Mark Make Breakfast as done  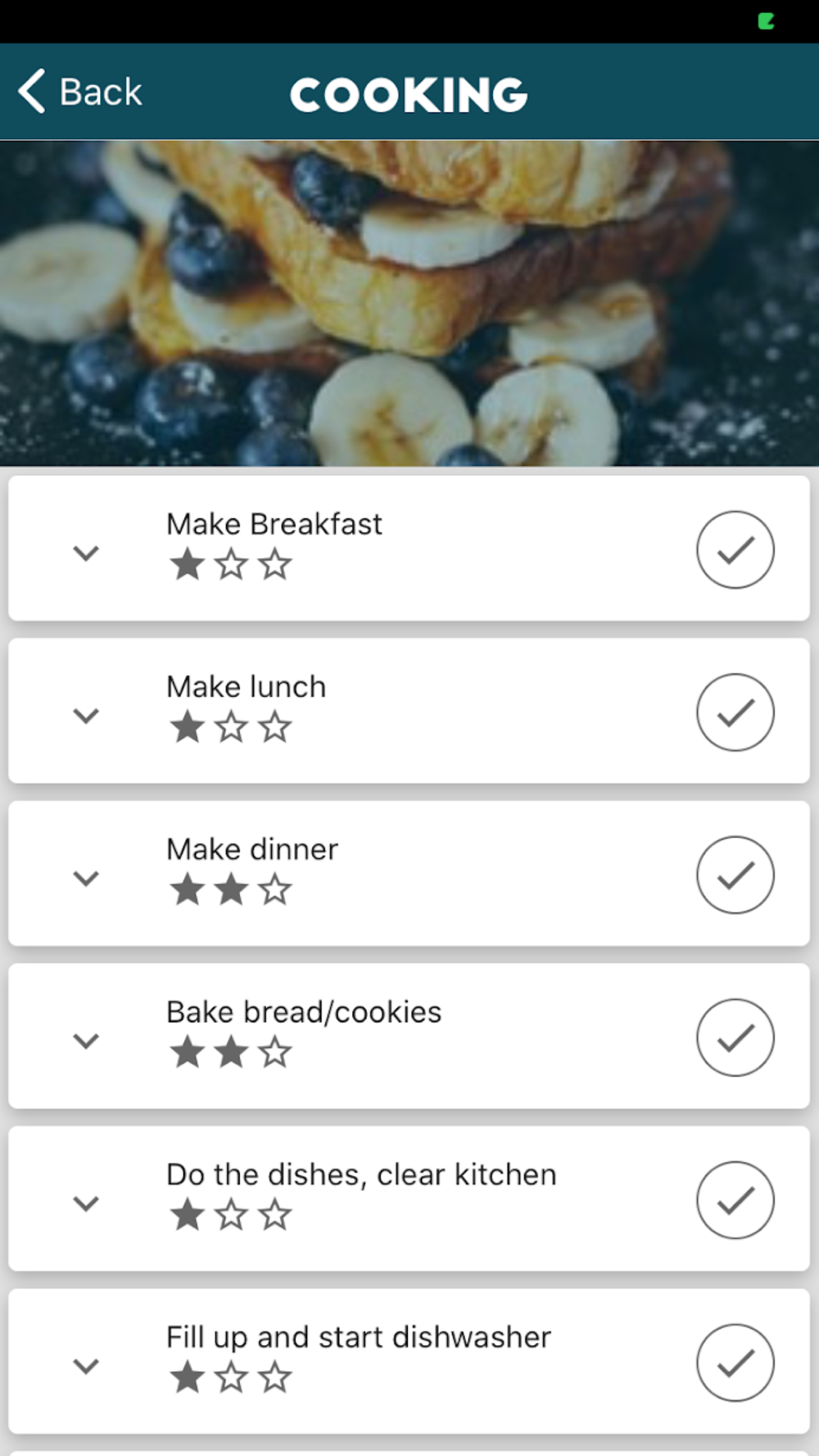tap(735, 549)
